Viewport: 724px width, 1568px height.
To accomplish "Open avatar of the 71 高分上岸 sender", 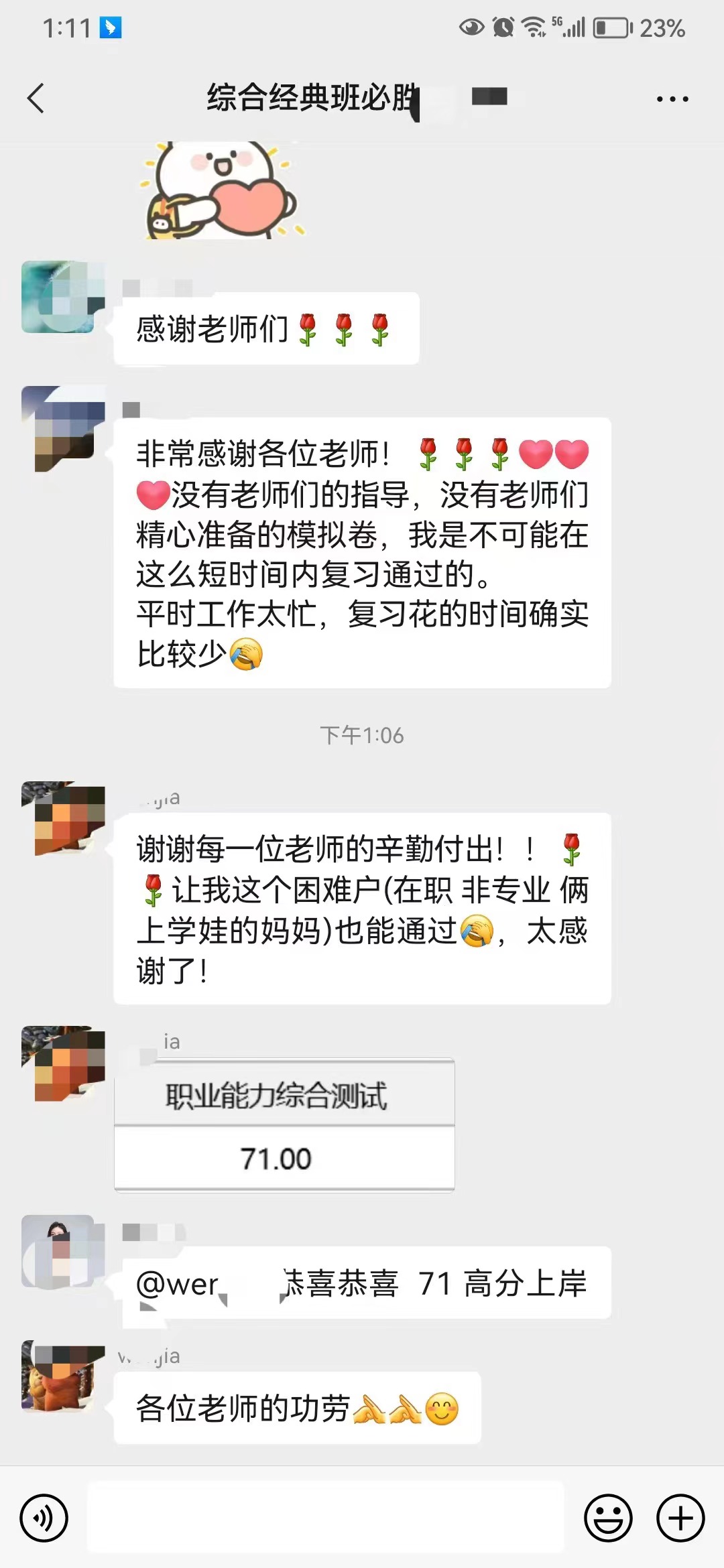I will point(63,1251).
